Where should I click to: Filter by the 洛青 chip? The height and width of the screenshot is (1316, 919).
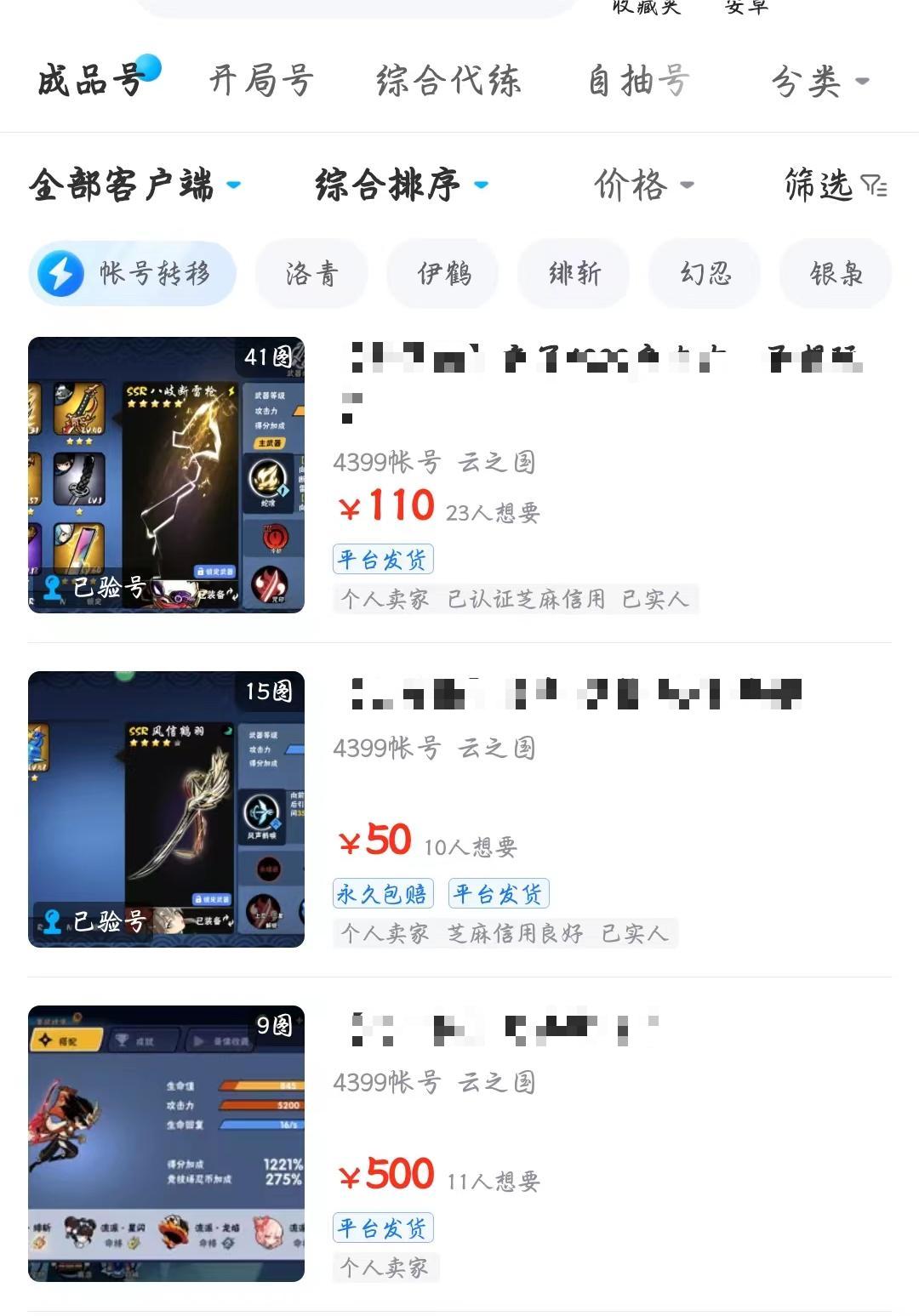tap(311, 274)
